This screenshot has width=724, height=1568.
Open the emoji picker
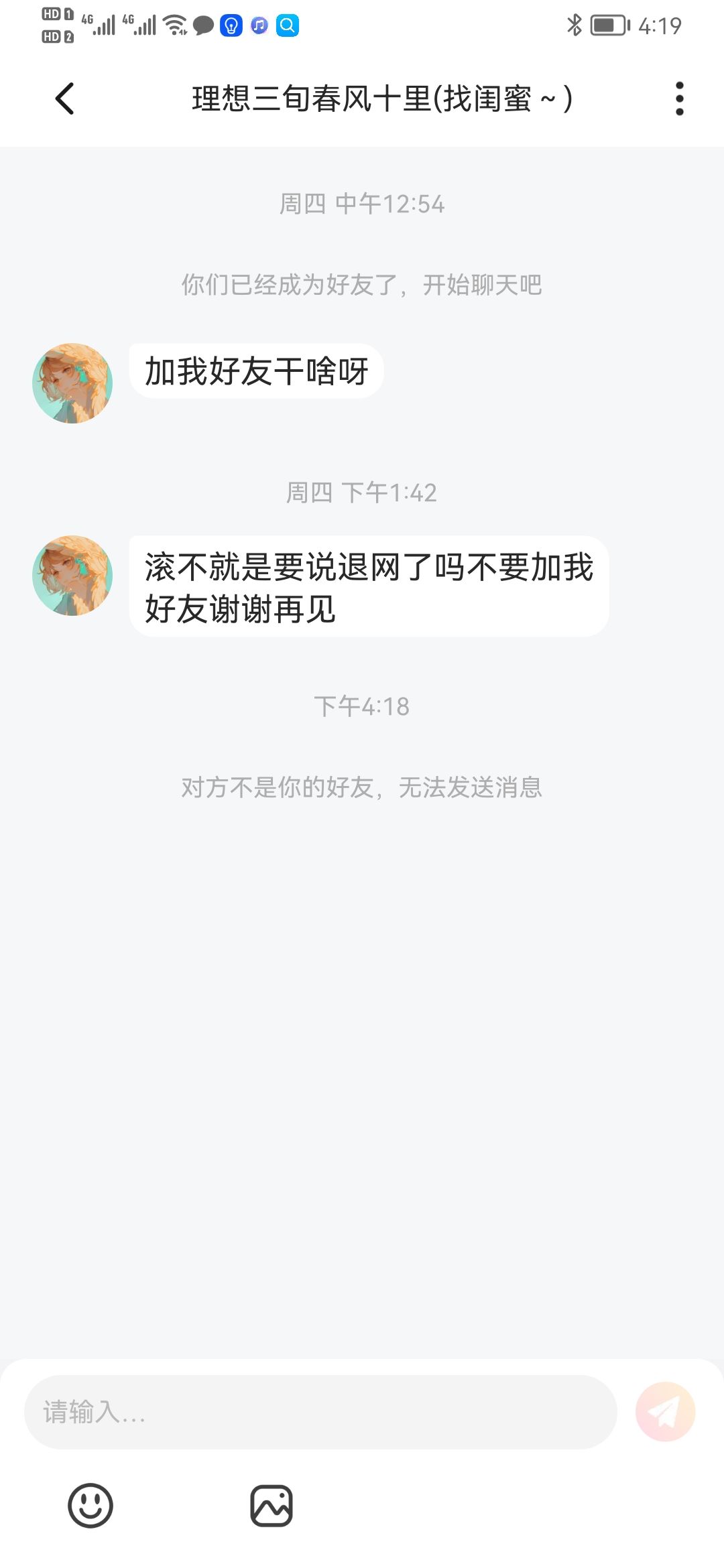point(90,1506)
